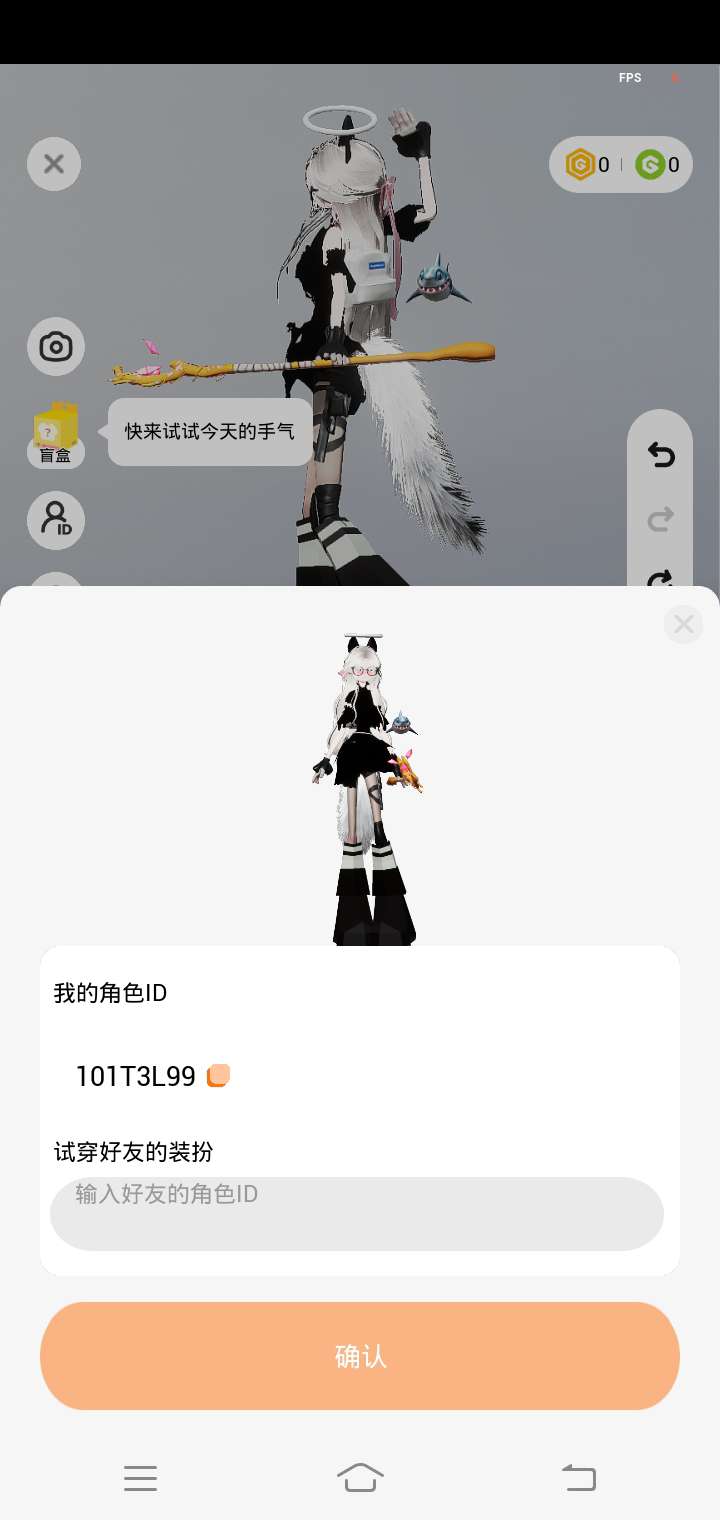
Task: Close the avatar editor with the X
Action: 54,164
